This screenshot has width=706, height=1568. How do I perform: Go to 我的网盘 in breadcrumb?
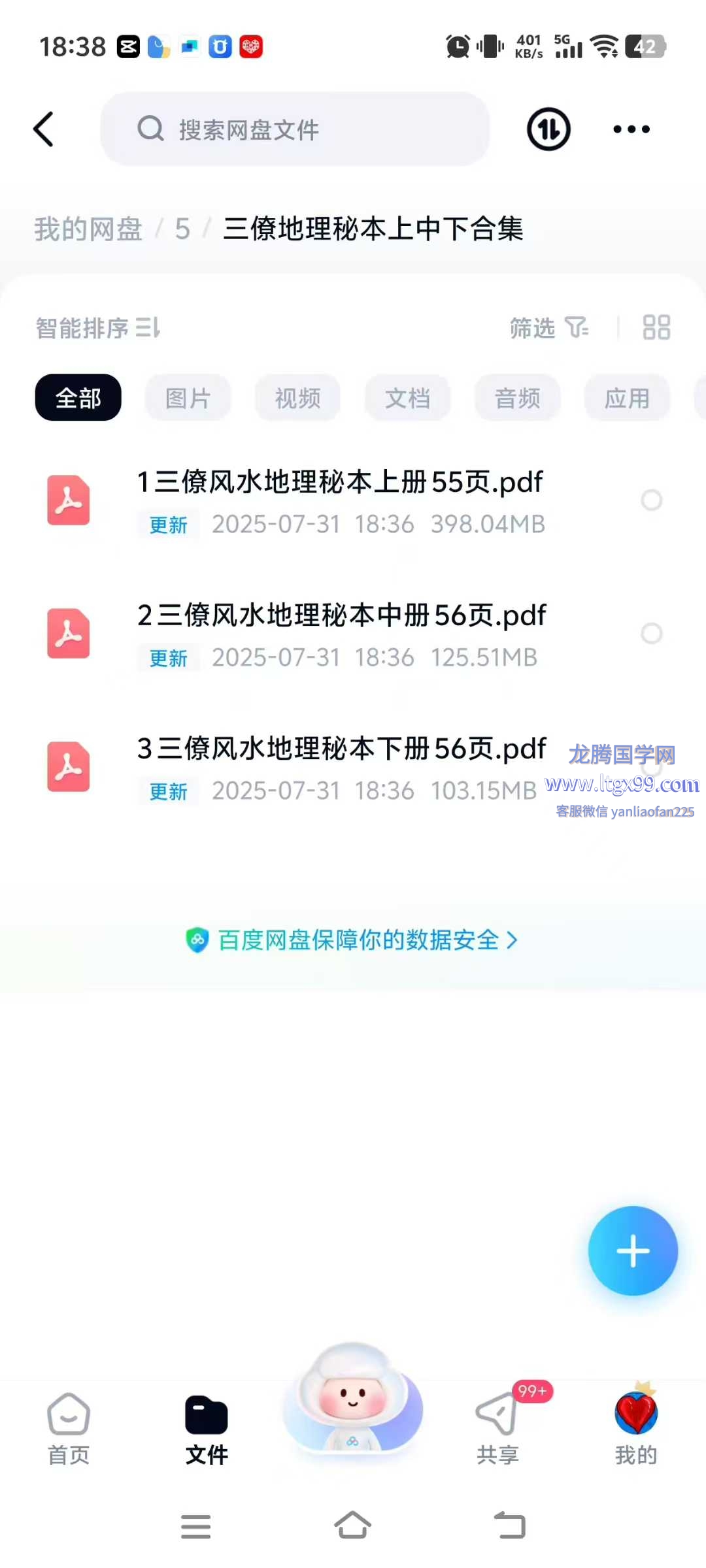coord(88,229)
